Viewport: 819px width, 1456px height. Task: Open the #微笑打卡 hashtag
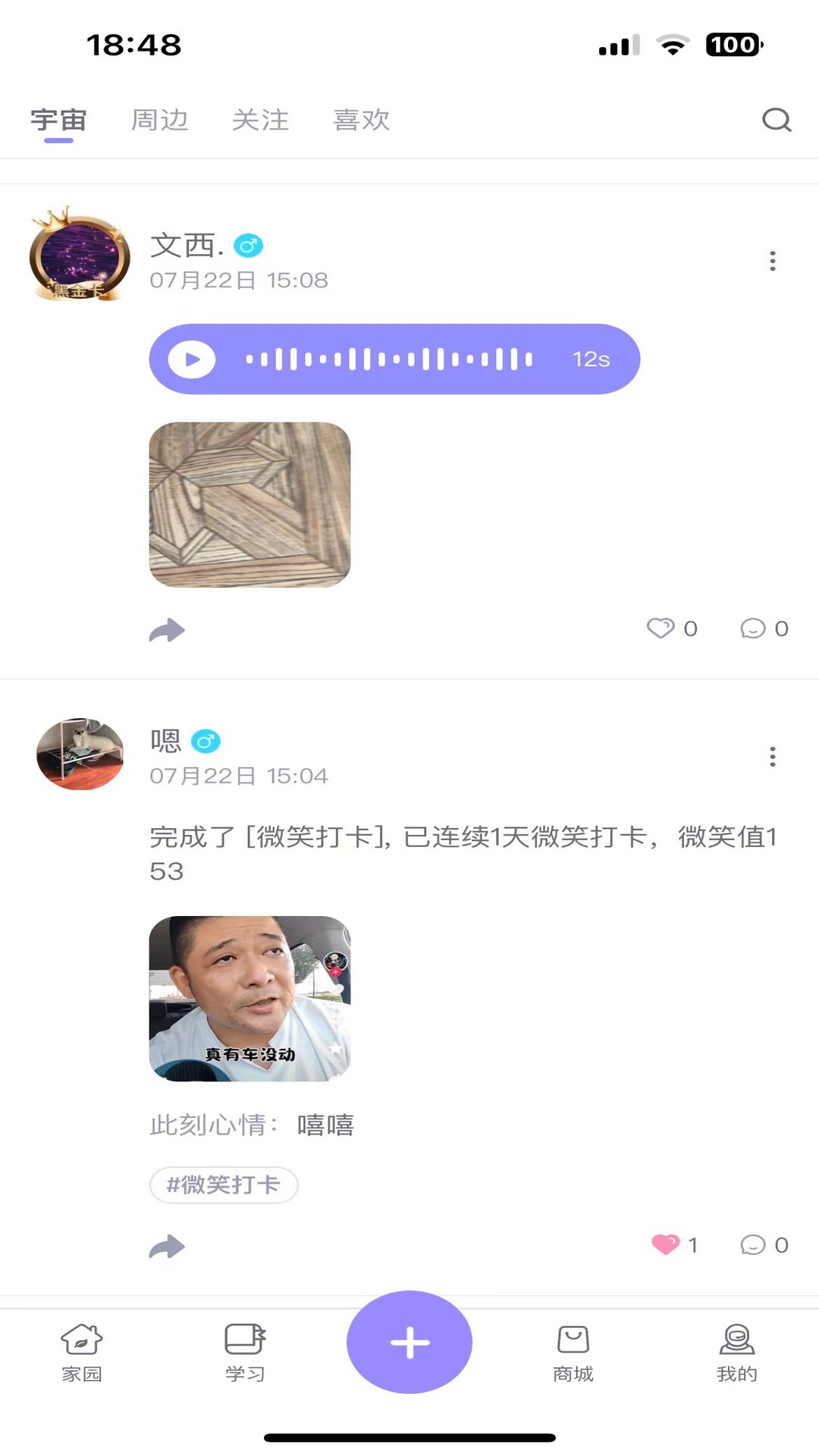tap(224, 1185)
